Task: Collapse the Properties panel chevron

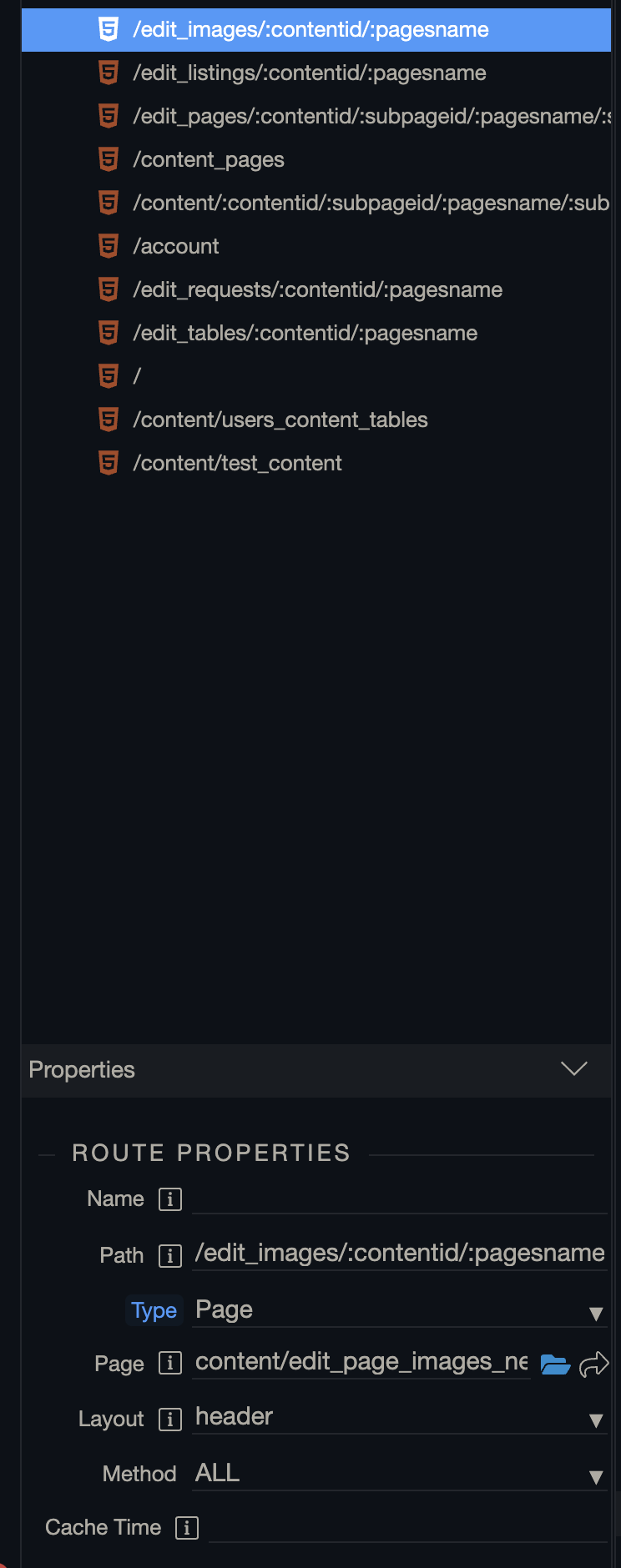Action: (x=574, y=1069)
